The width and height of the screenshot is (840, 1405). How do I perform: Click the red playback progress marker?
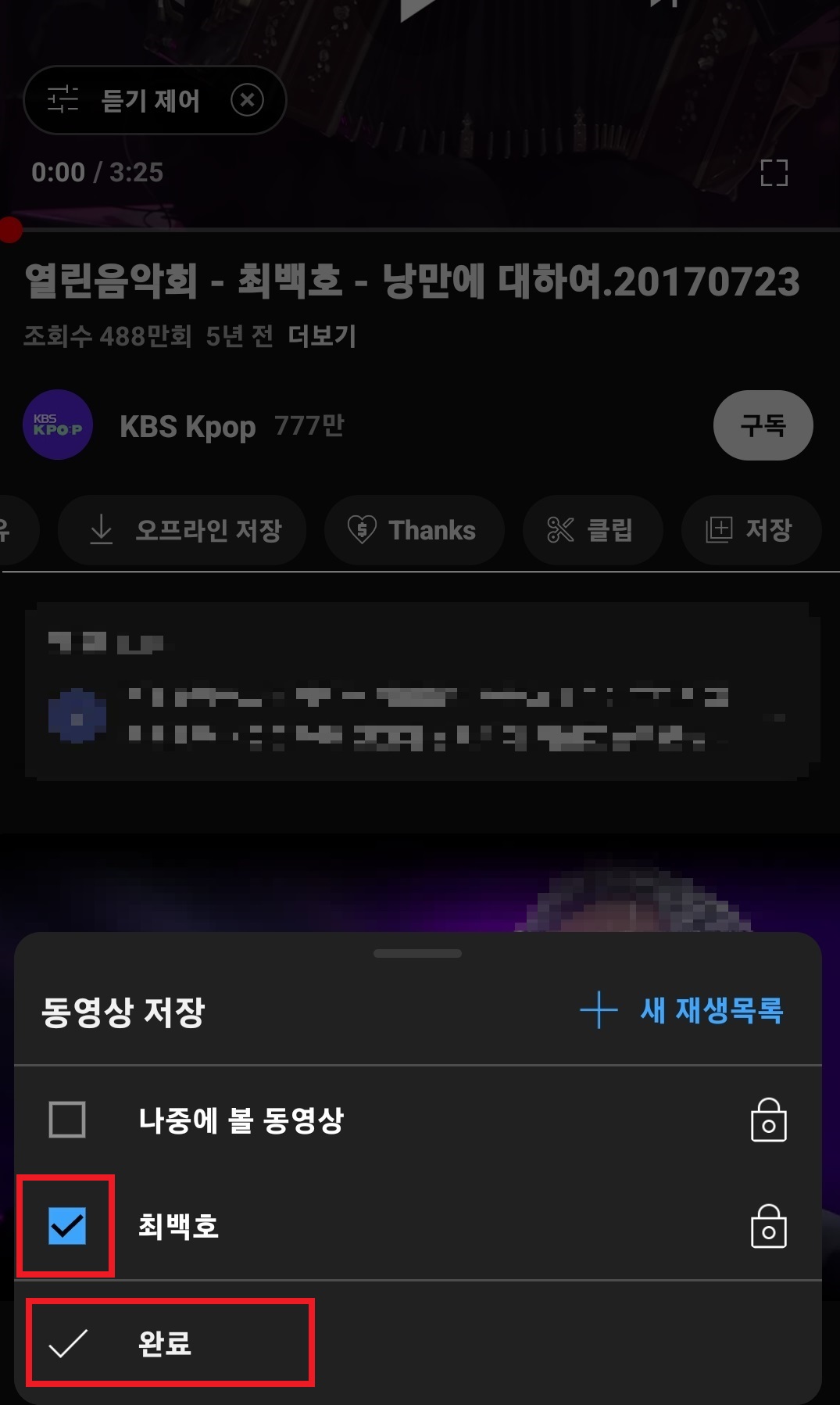tap(9, 229)
